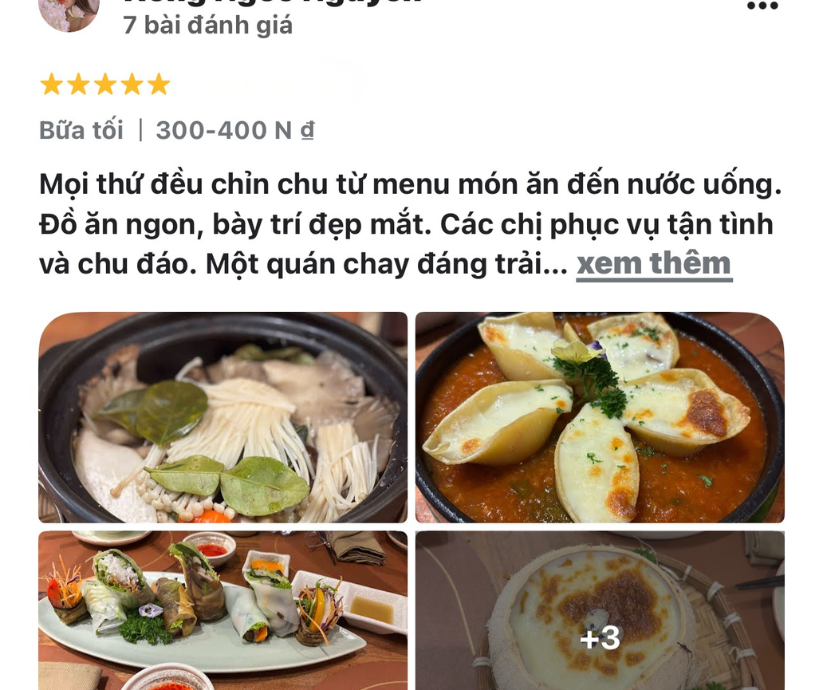Open the review's three-dot overflow menu
Screen dimensions: 823x690
pos(762,7)
